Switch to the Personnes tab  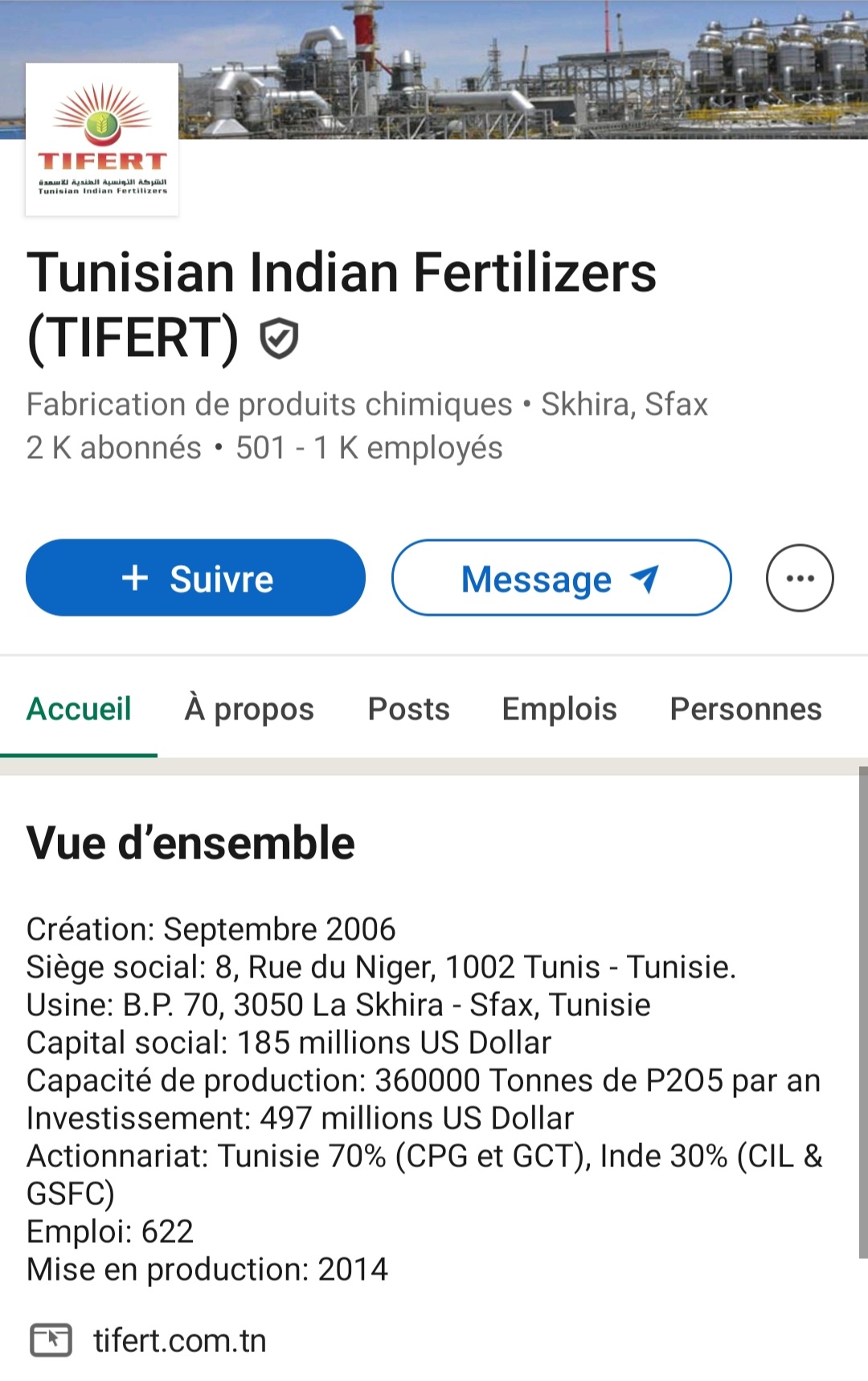pyautogui.click(x=746, y=709)
